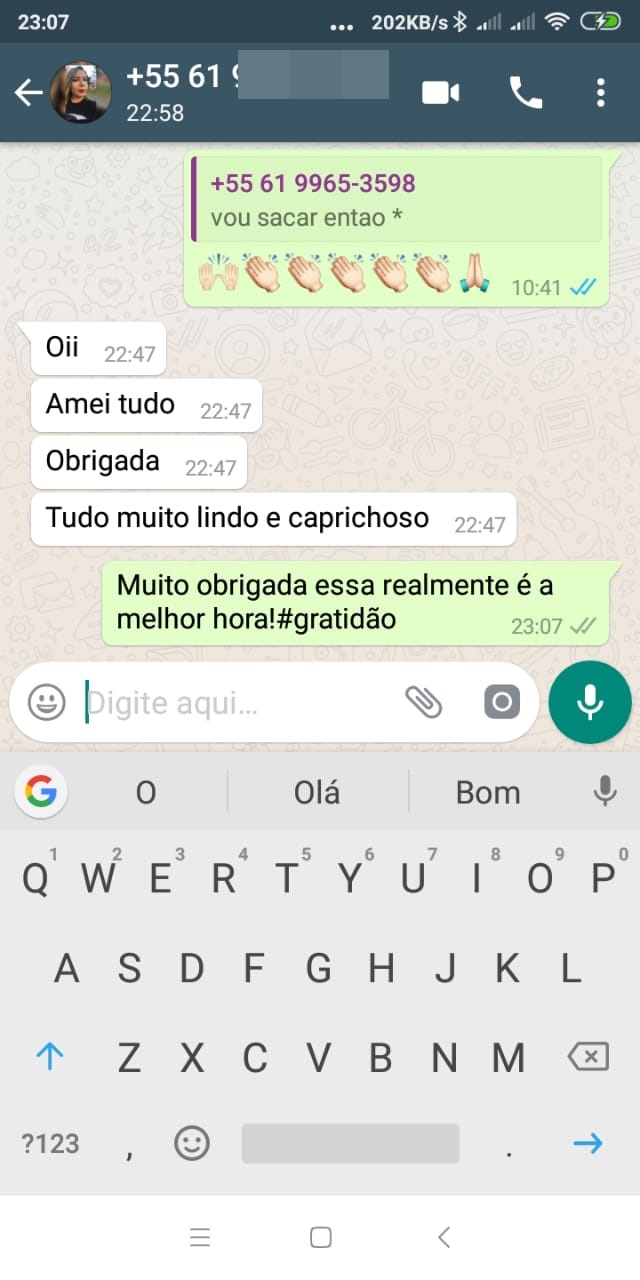
Task: Open Google search on the keyboard
Action: (x=41, y=793)
